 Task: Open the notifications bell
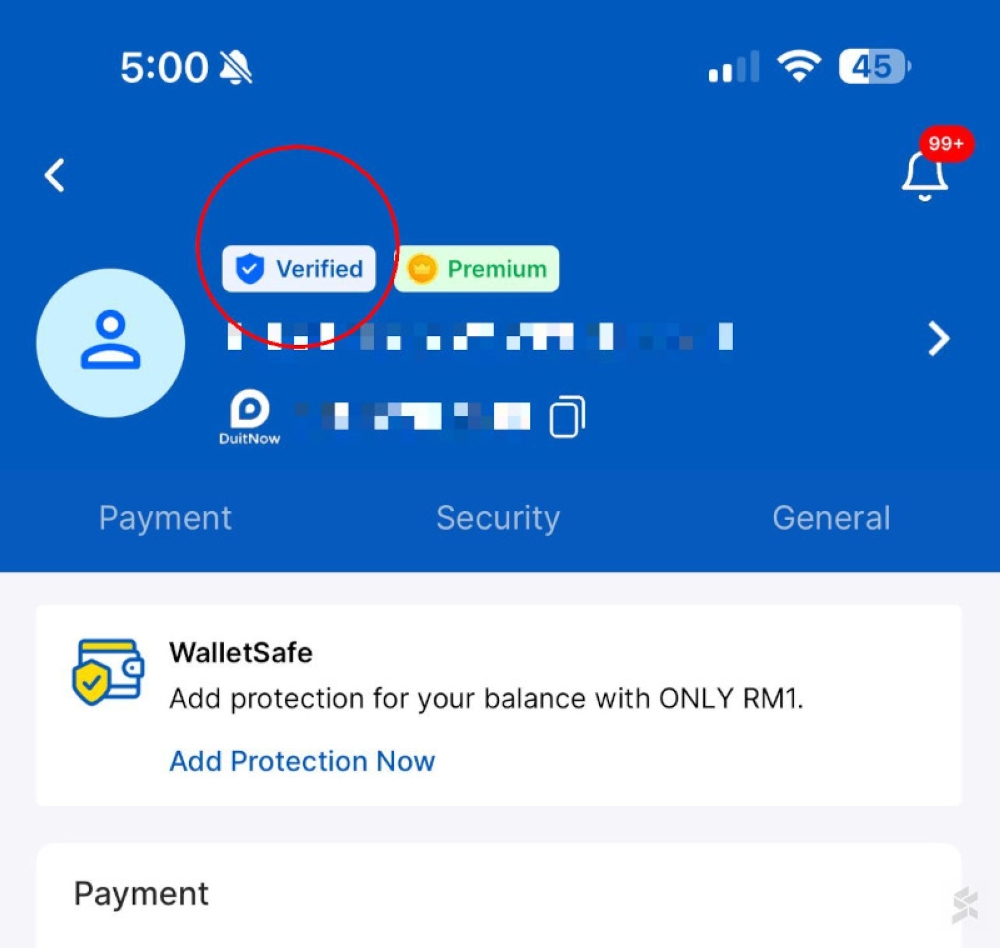[x=924, y=176]
